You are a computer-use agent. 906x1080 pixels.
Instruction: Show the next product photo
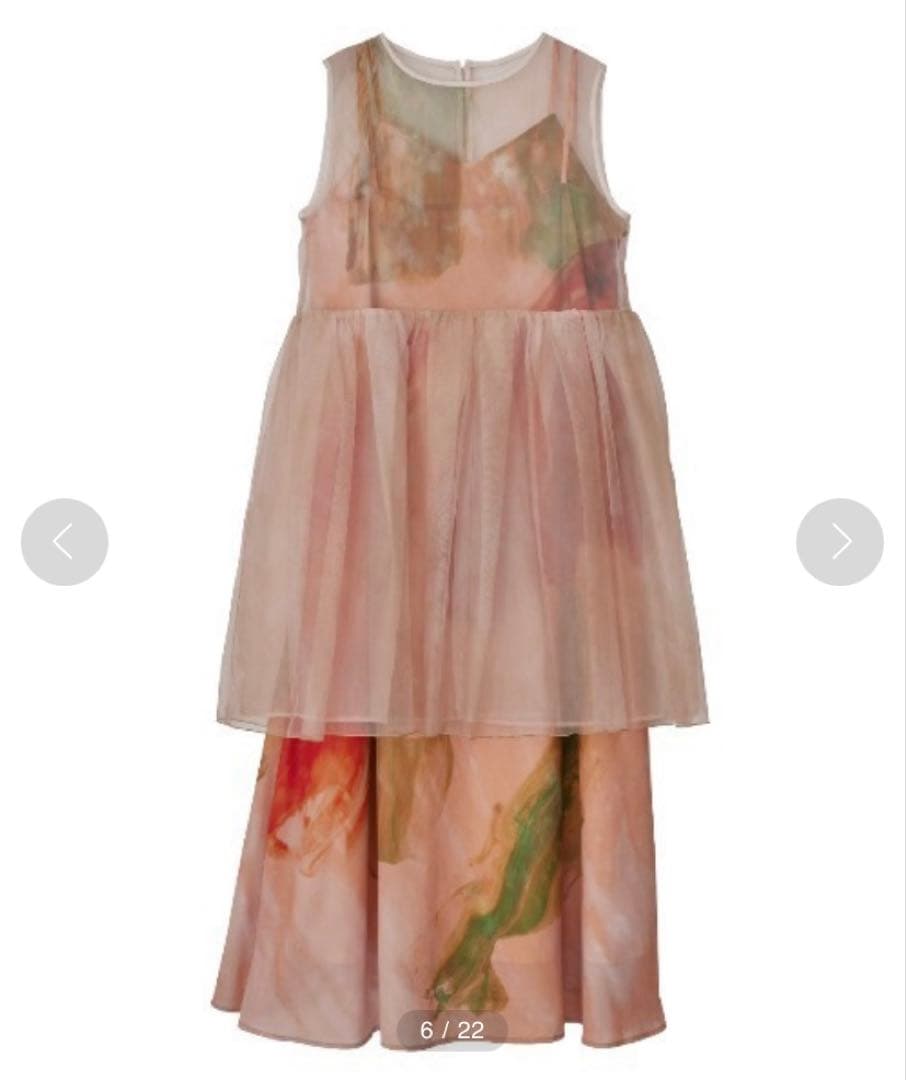[x=840, y=542]
